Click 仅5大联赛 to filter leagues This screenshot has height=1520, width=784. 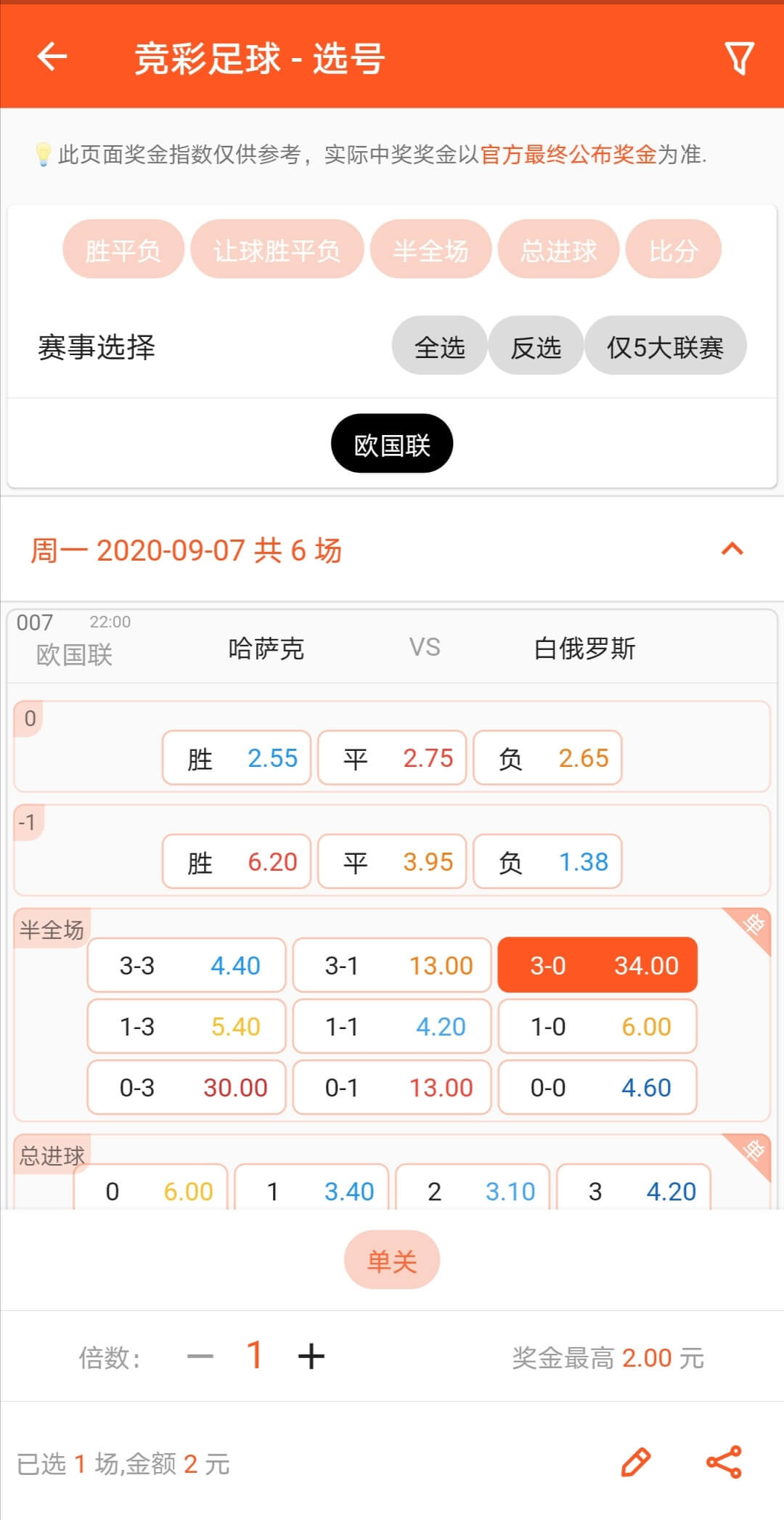[665, 346]
